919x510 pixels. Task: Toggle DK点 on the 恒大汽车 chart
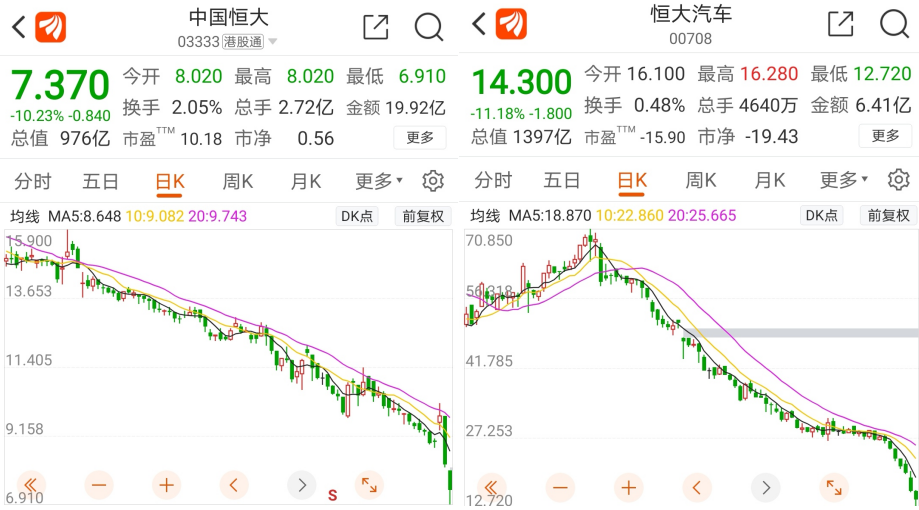(x=821, y=215)
